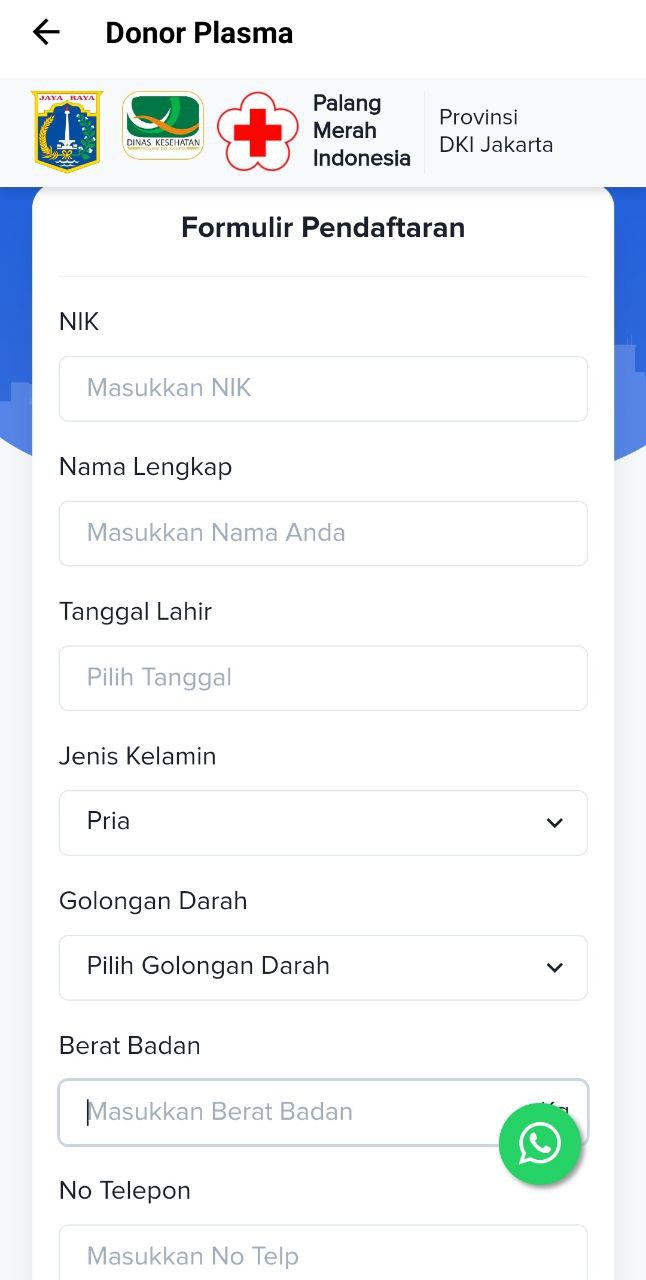Open the WhatsApp floating button
The height and width of the screenshot is (1280, 646).
[540, 1144]
